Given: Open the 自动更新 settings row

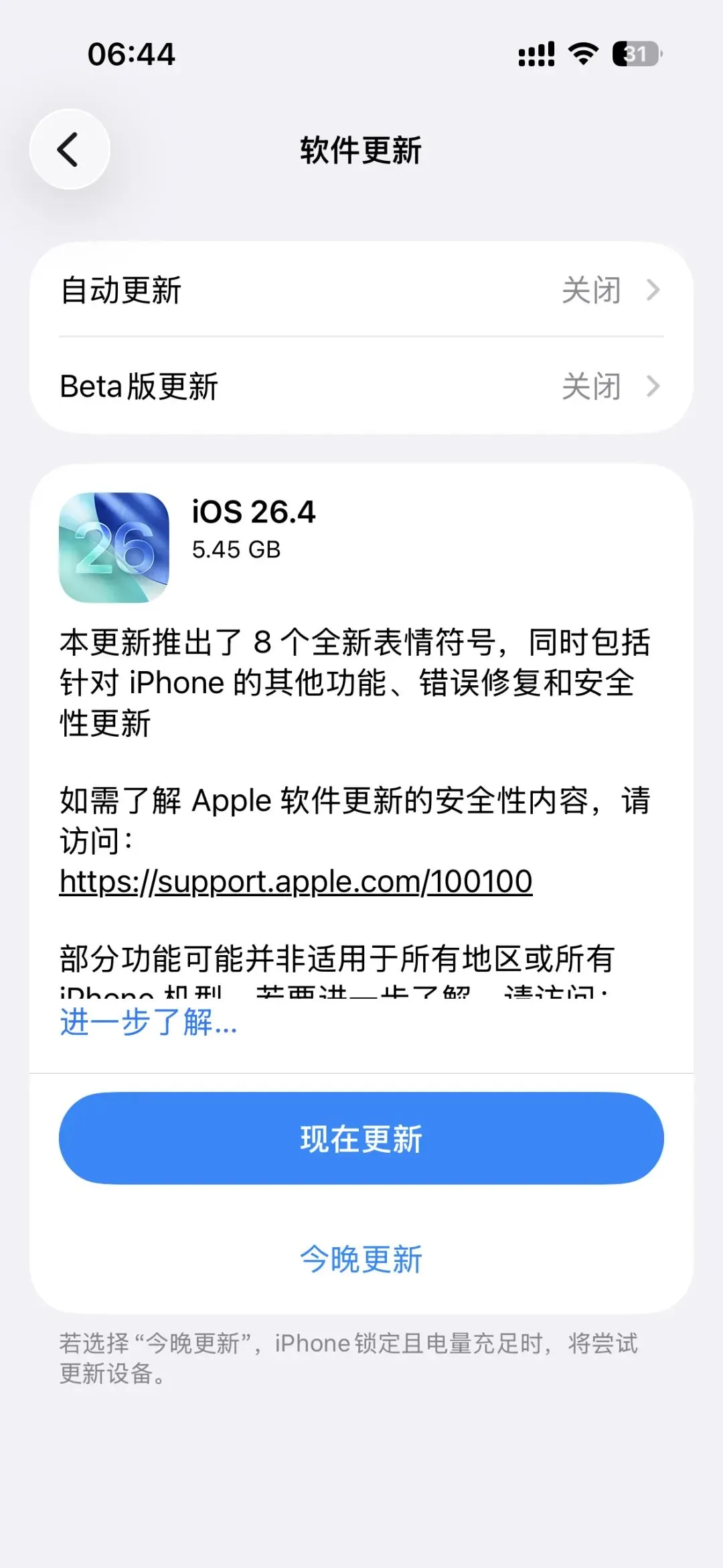Looking at the screenshot, I should [361, 289].
